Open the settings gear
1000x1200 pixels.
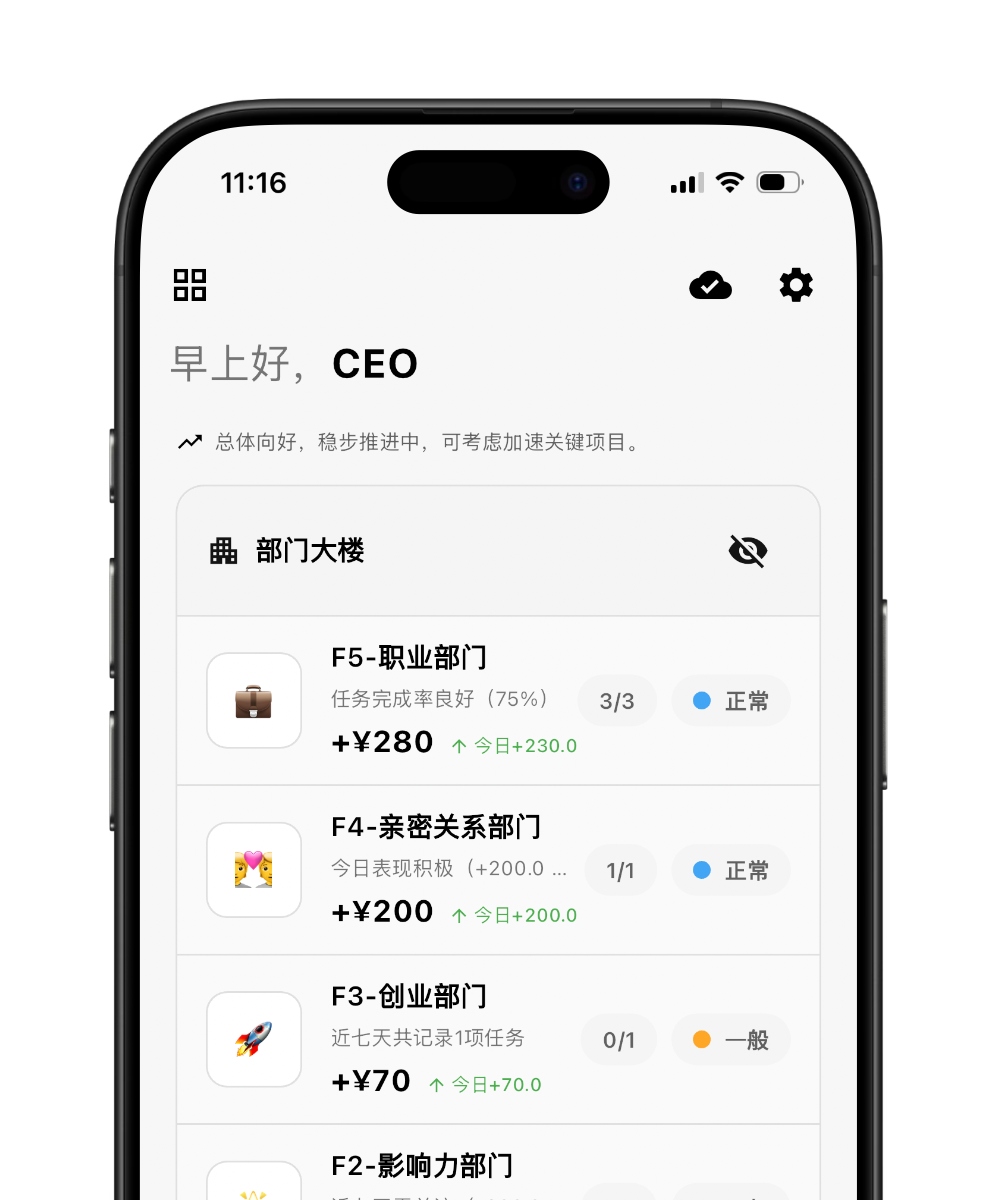tap(796, 286)
